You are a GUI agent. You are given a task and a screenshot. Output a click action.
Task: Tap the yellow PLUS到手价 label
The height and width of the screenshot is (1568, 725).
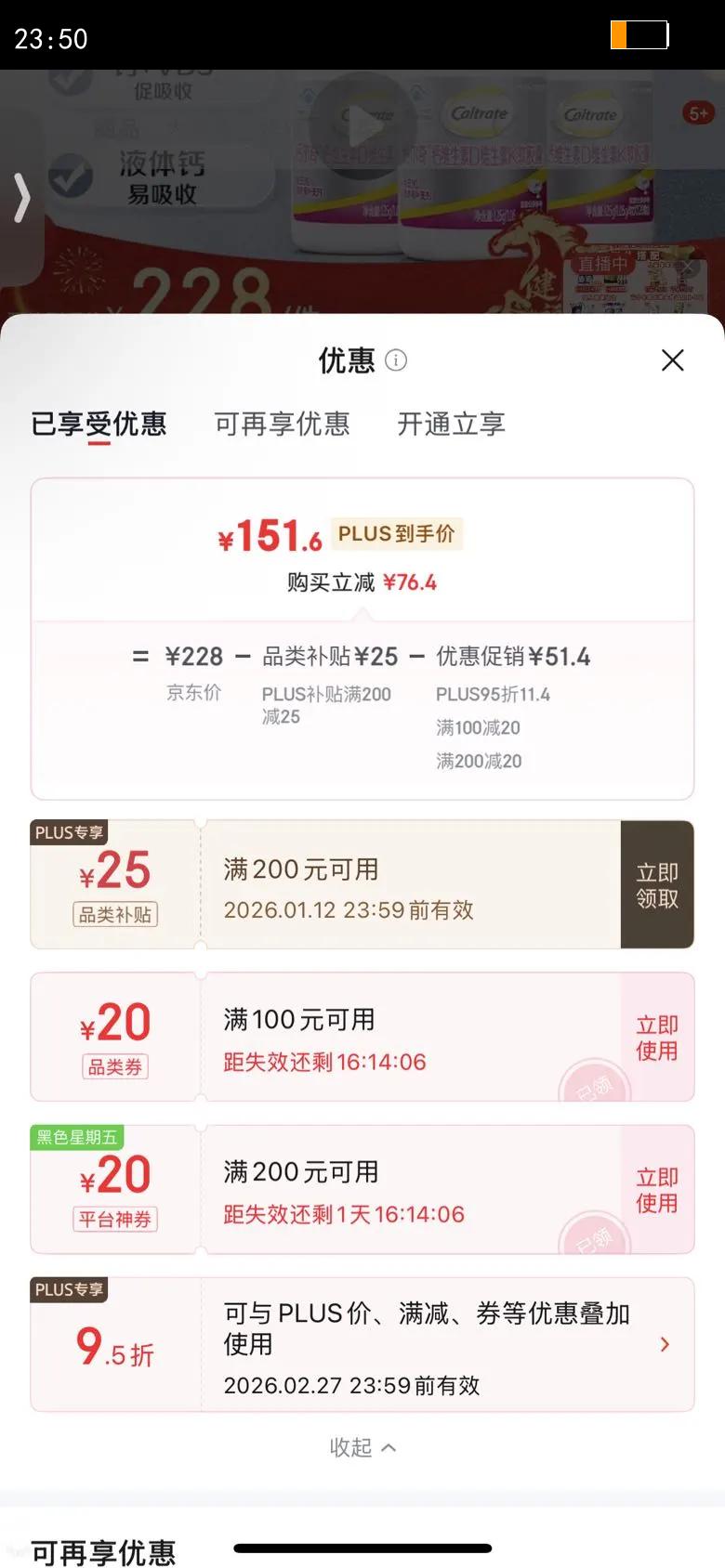[397, 534]
